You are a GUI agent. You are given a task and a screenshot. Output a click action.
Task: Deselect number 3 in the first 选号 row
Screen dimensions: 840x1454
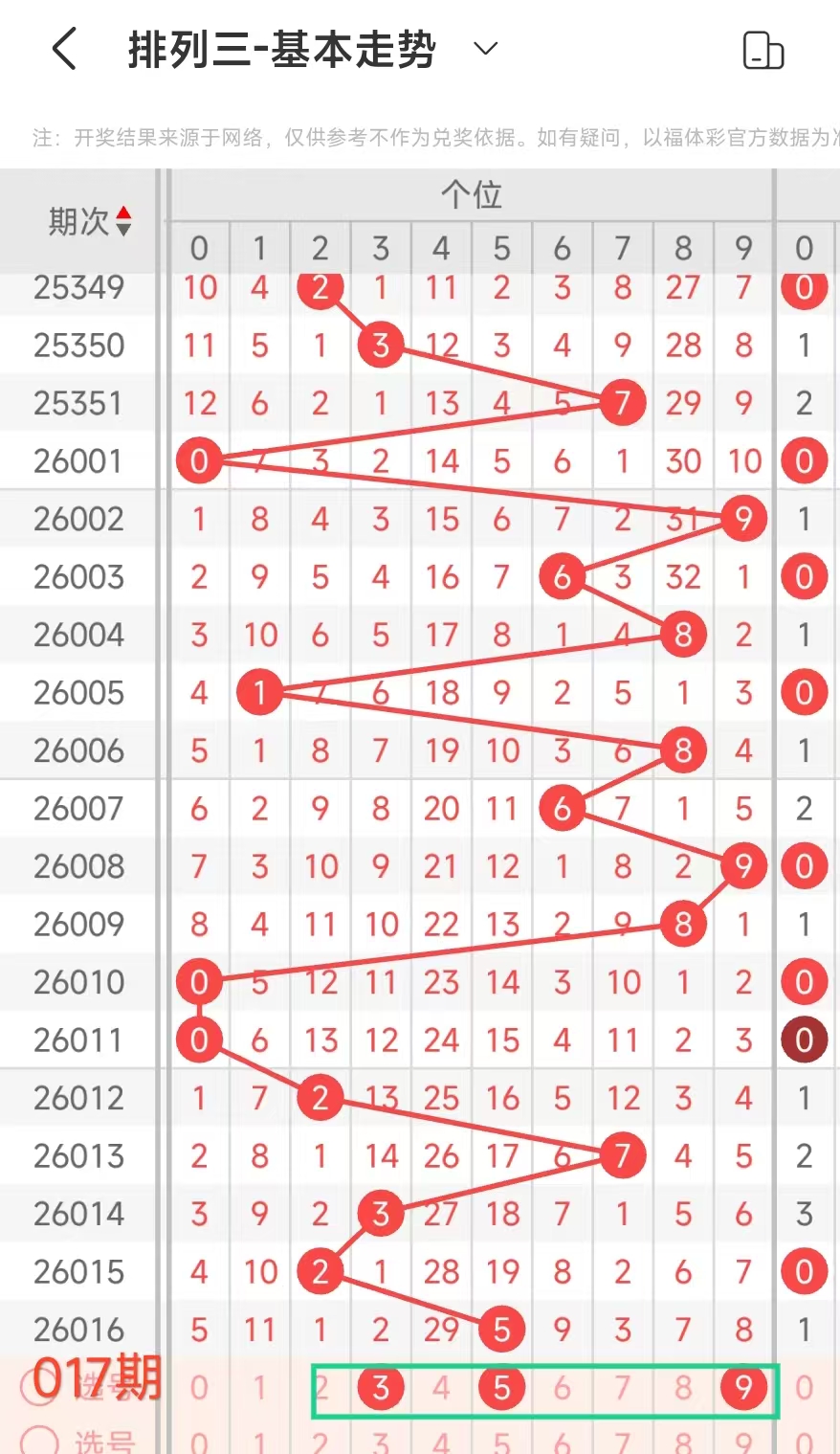click(380, 1387)
